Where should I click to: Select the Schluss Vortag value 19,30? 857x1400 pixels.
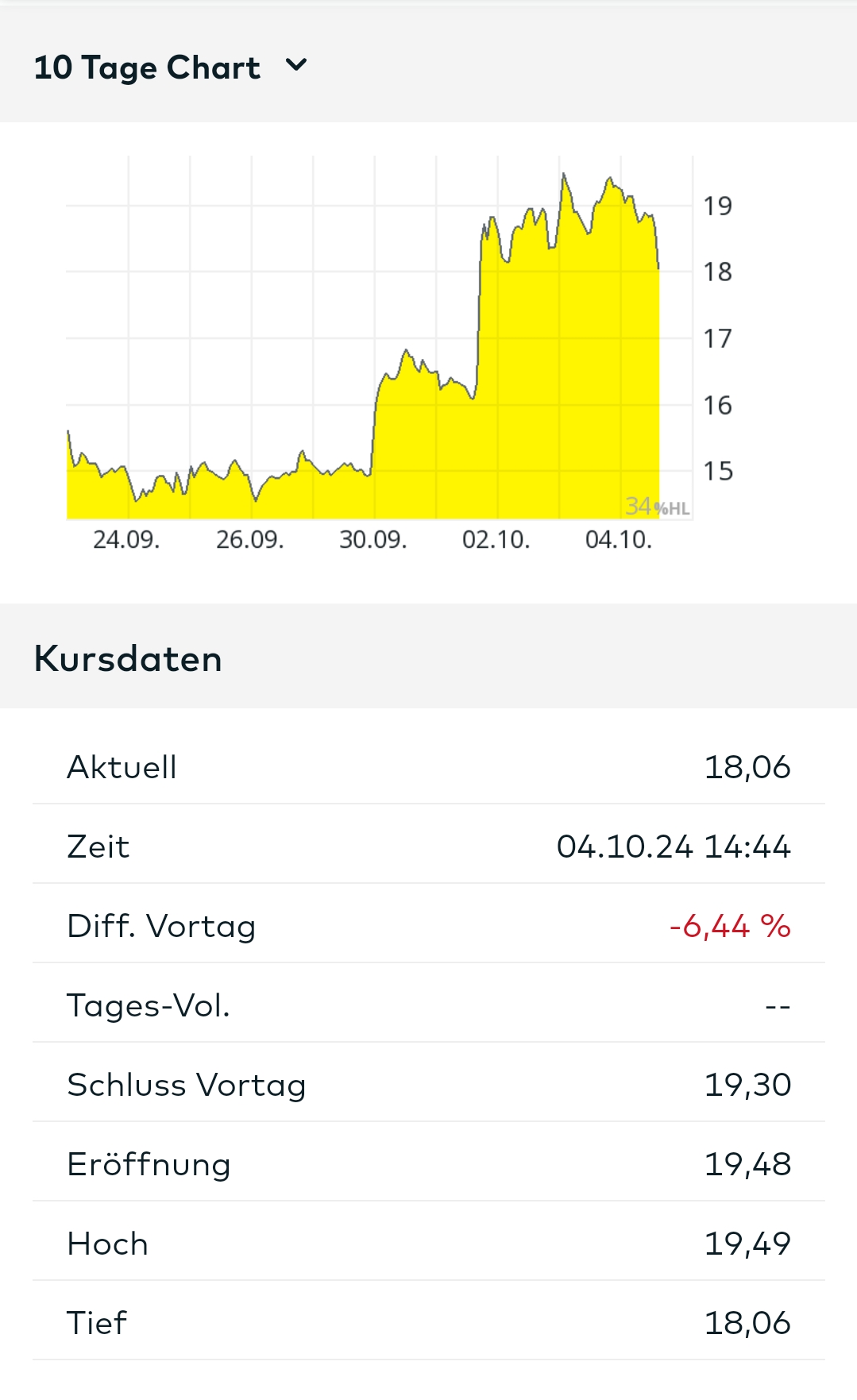point(747,1083)
